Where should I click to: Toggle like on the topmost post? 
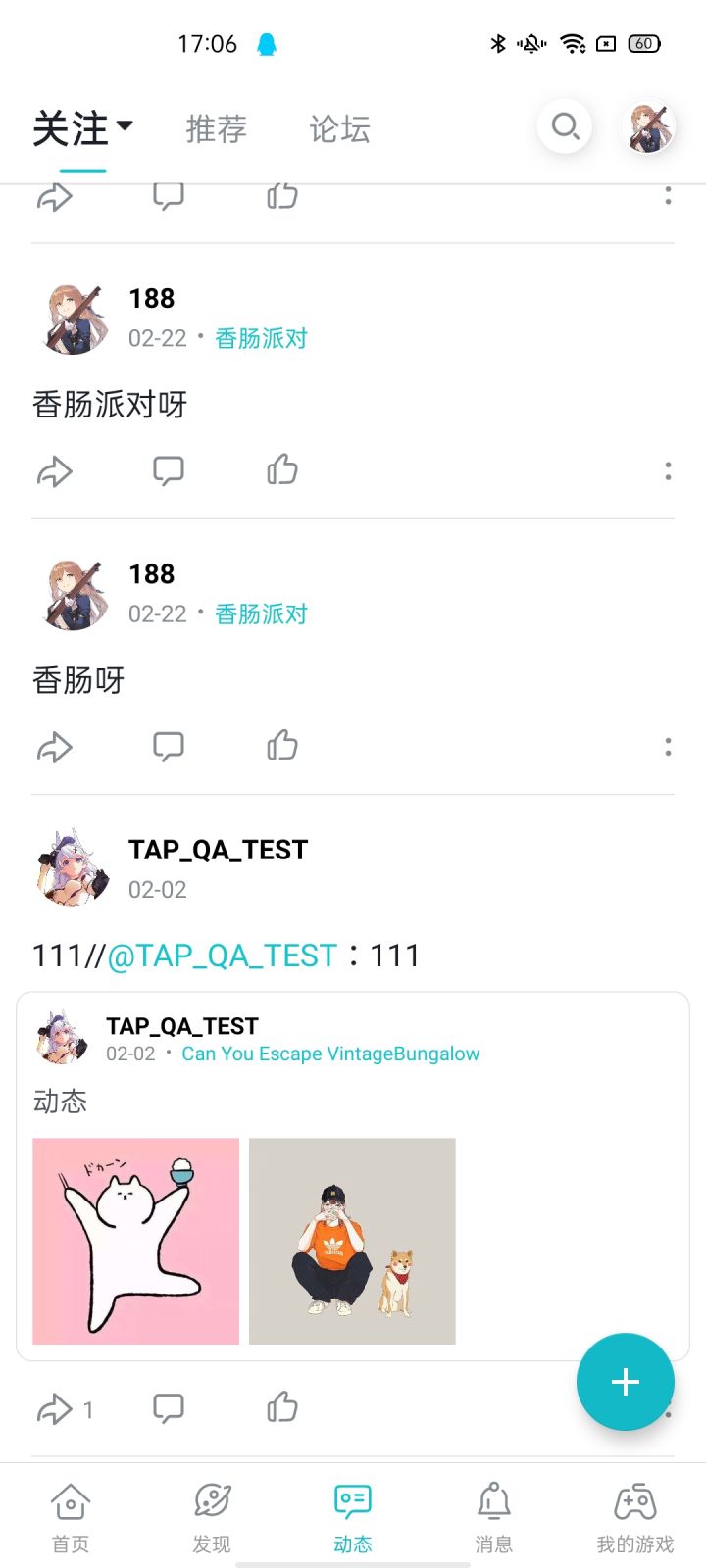(x=280, y=196)
